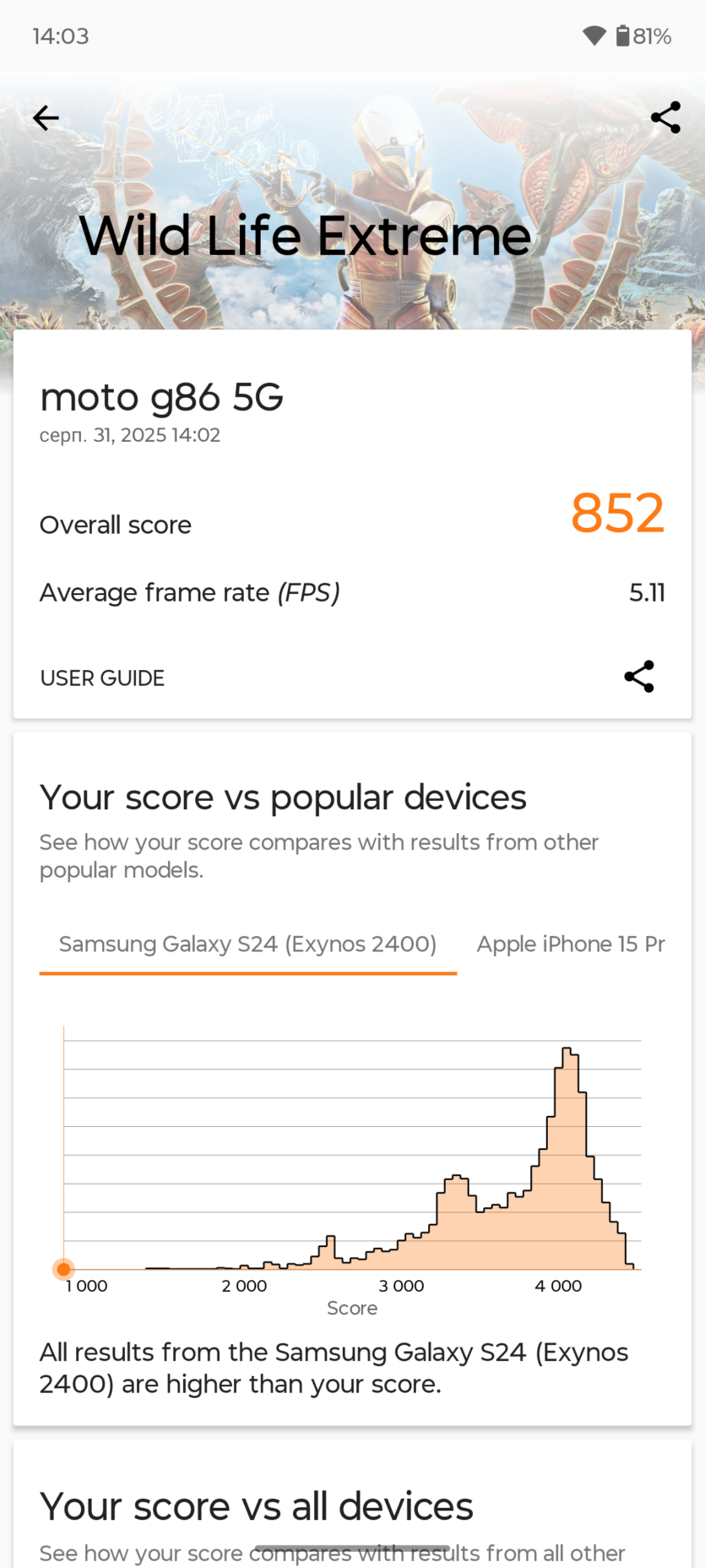
Task: Select the Samsung Galaxy S24 (Exynos 2400) tab
Action: tap(247, 945)
